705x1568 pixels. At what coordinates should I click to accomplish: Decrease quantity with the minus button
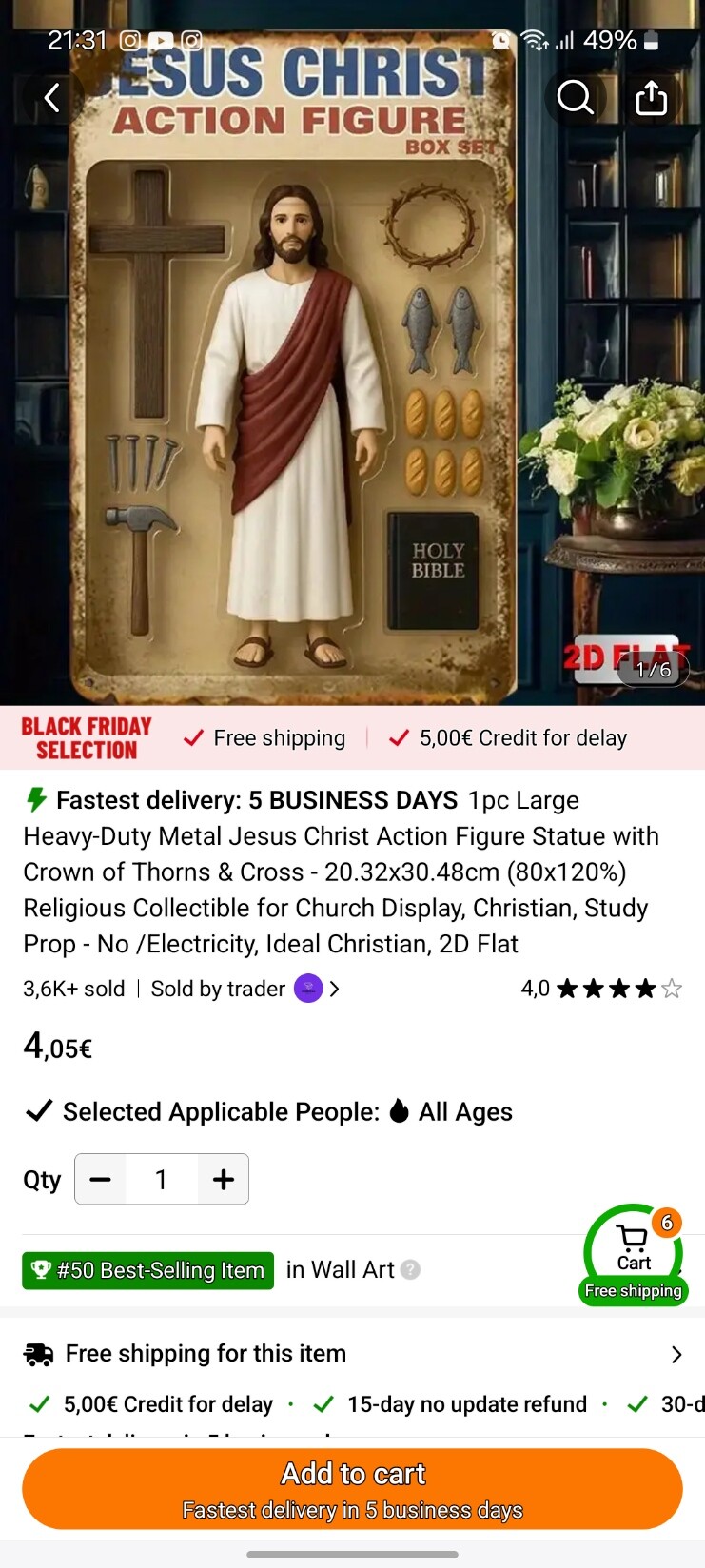pos(101,1180)
